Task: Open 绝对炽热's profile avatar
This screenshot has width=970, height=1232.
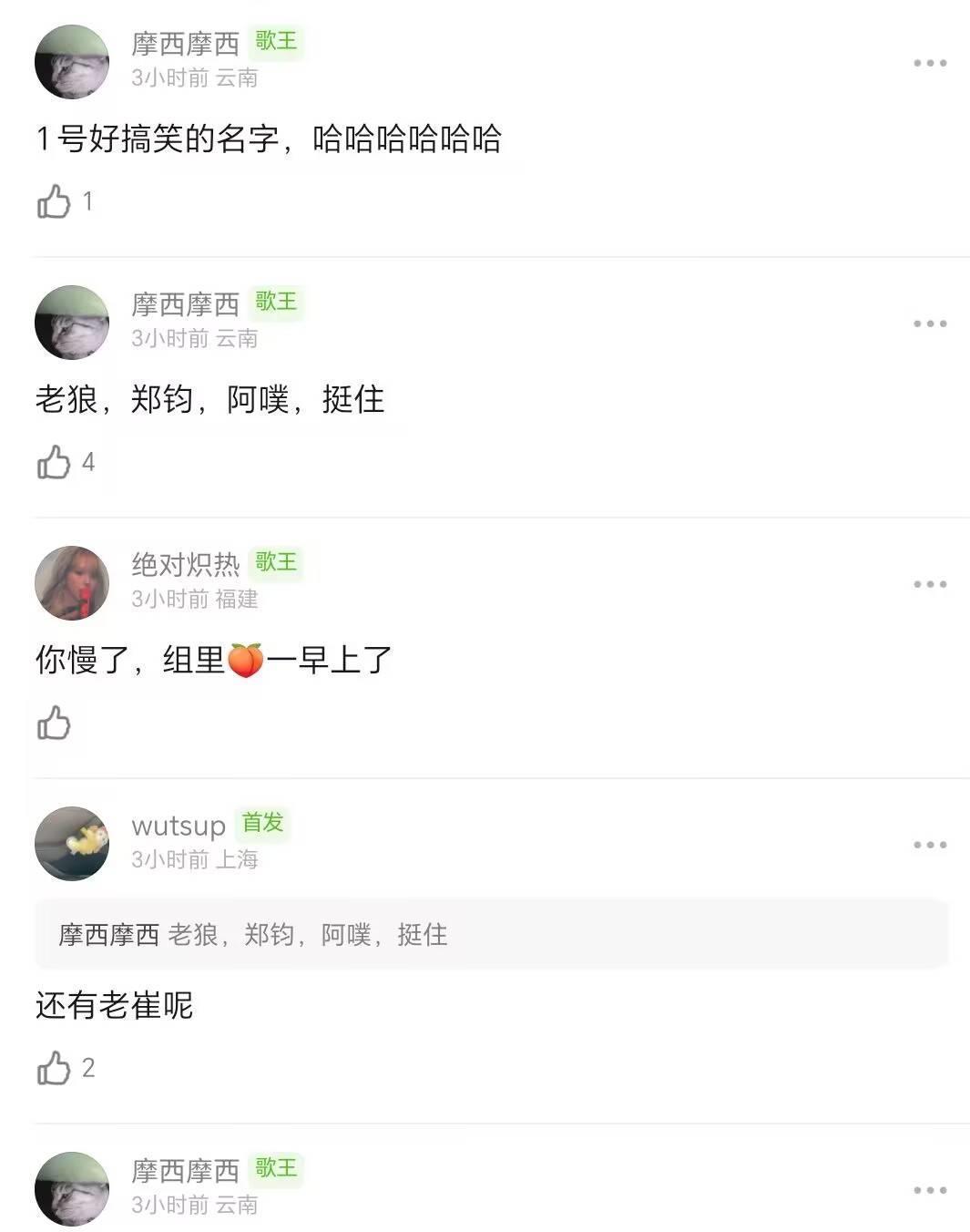Action: (x=72, y=583)
